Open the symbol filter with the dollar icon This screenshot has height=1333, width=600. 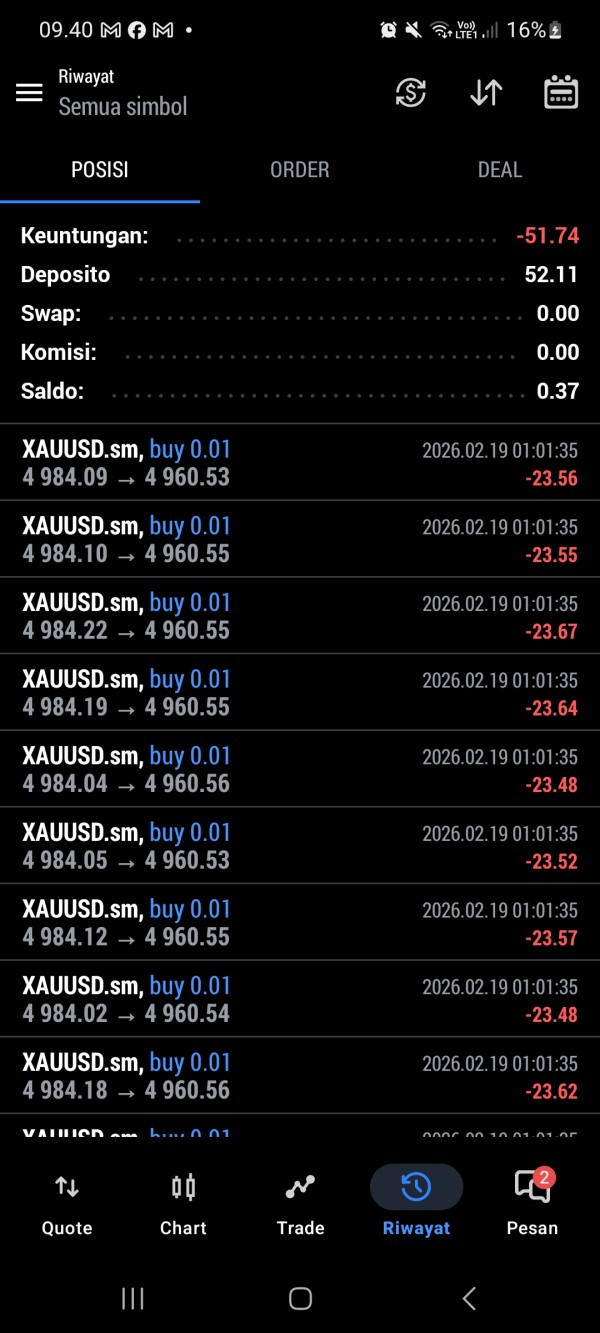pyautogui.click(x=411, y=93)
